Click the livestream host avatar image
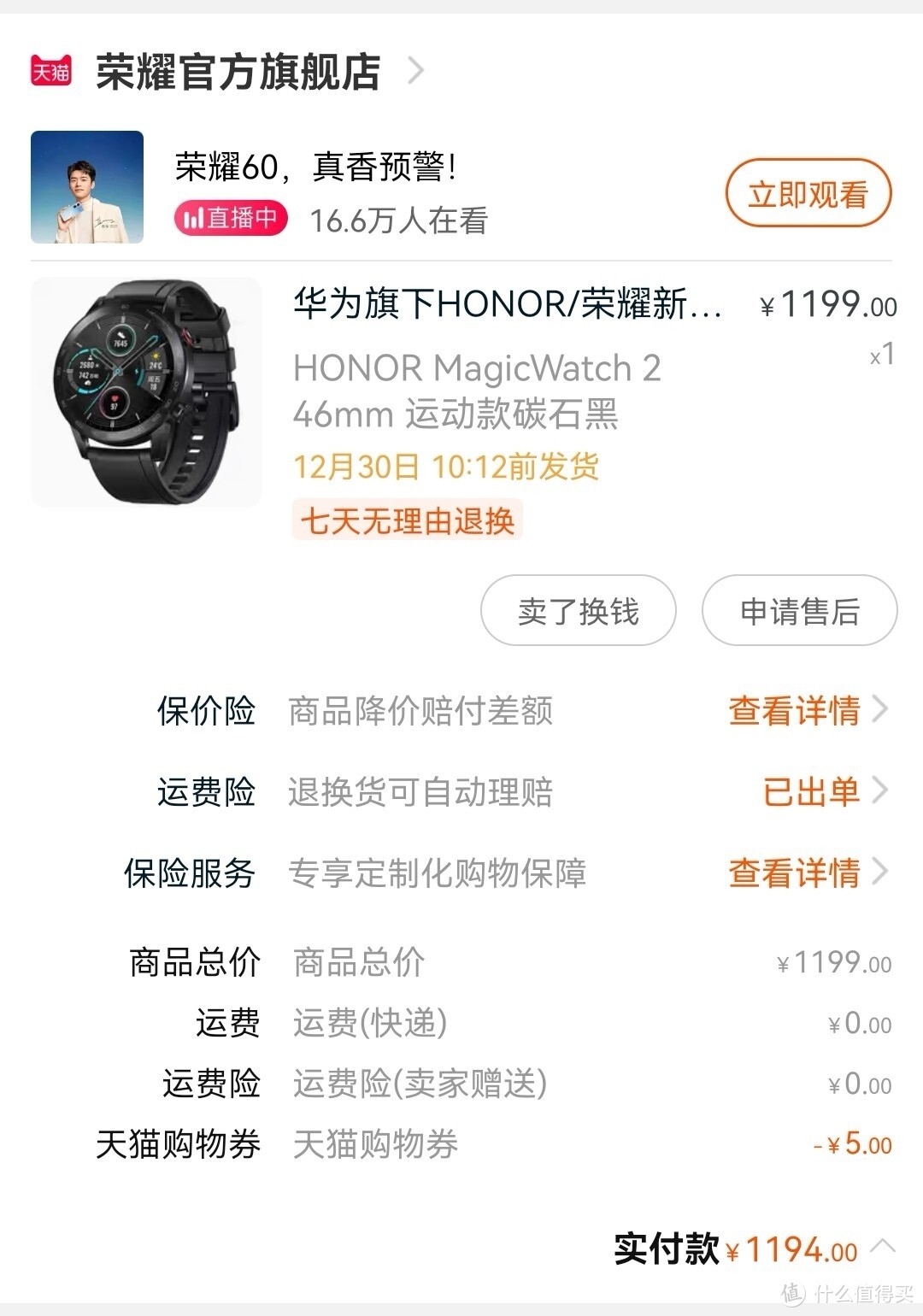This screenshot has width=923, height=1316. [85, 186]
